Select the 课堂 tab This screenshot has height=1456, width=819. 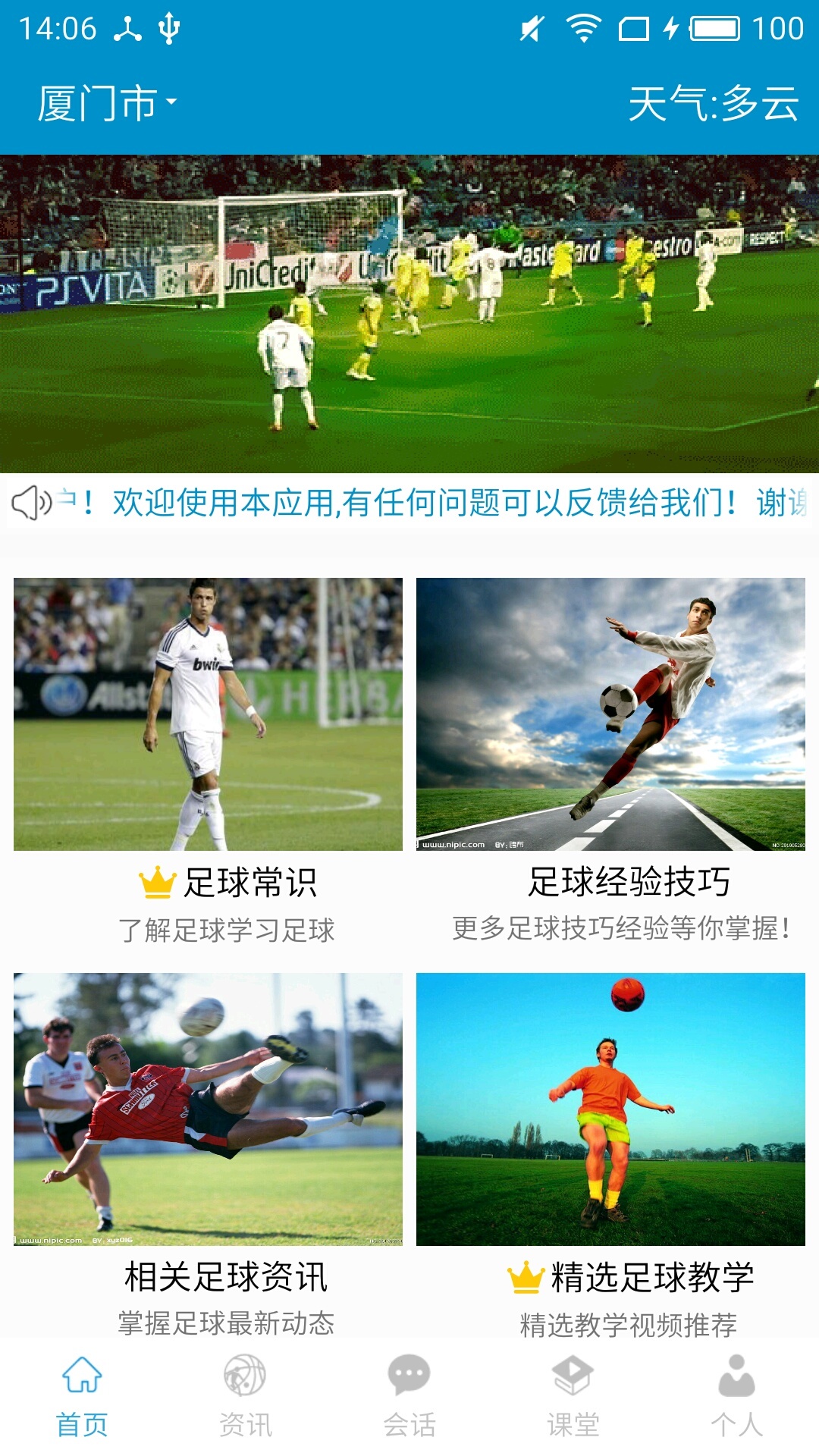click(573, 1397)
